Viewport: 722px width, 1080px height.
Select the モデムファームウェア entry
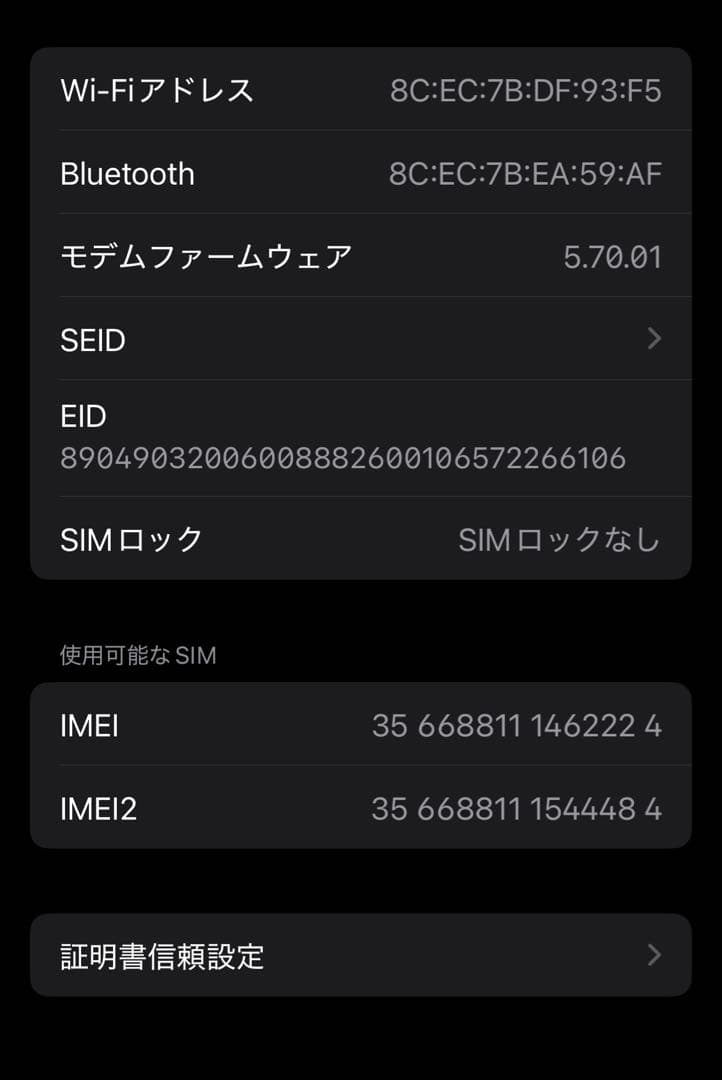point(360,256)
